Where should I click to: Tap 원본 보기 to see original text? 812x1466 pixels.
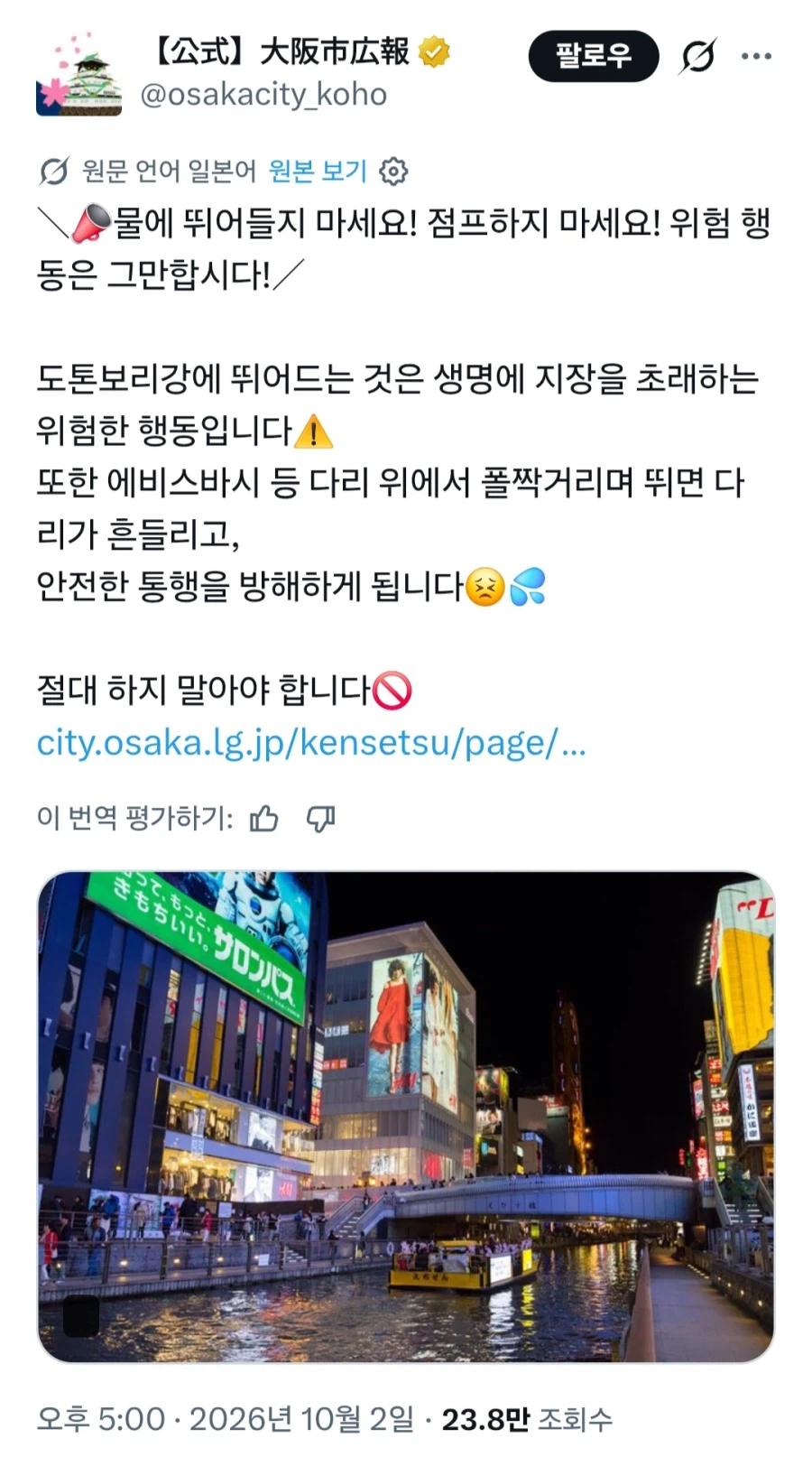click(318, 171)
